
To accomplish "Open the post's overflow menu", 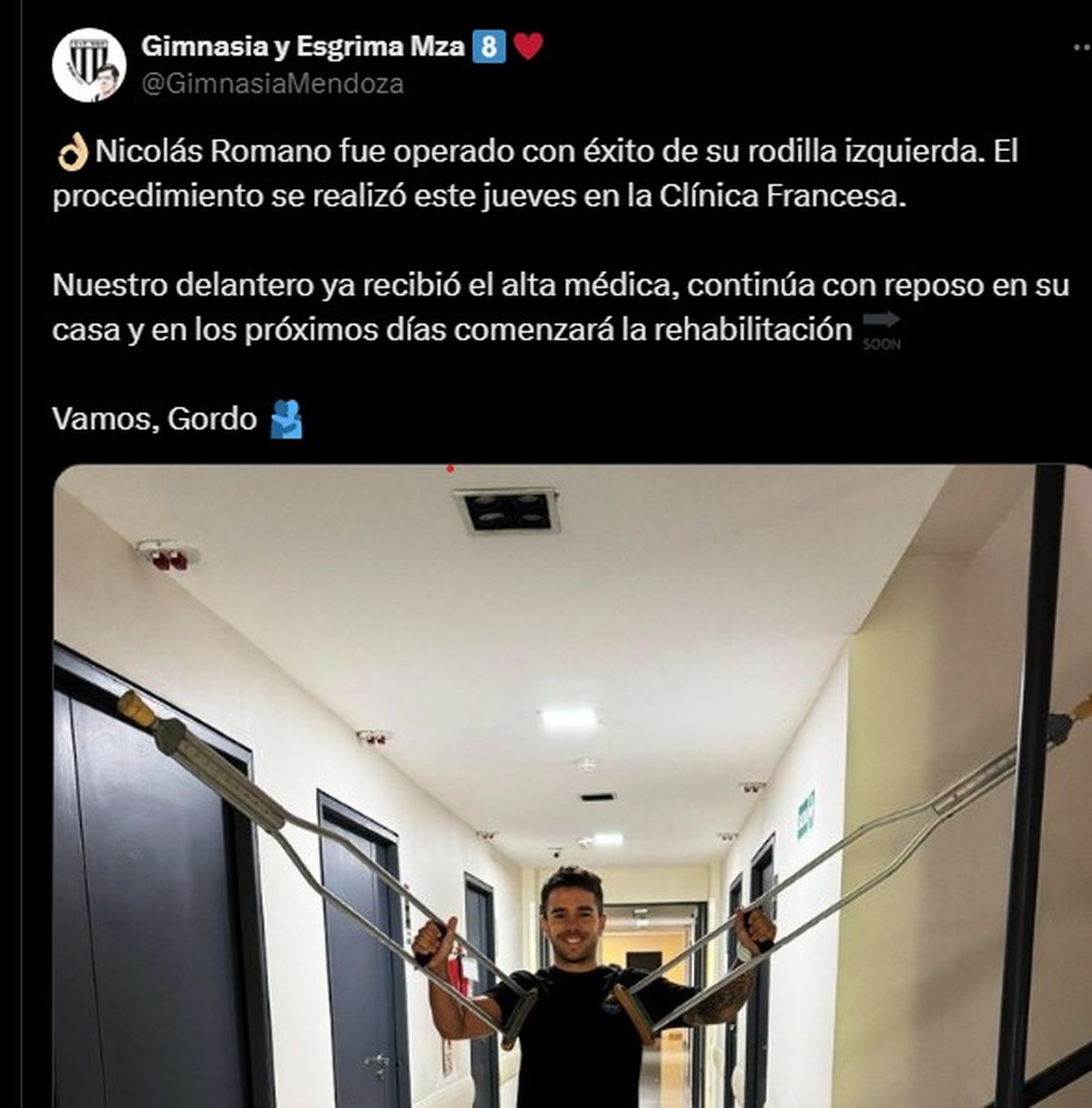I will point(1080,49).
